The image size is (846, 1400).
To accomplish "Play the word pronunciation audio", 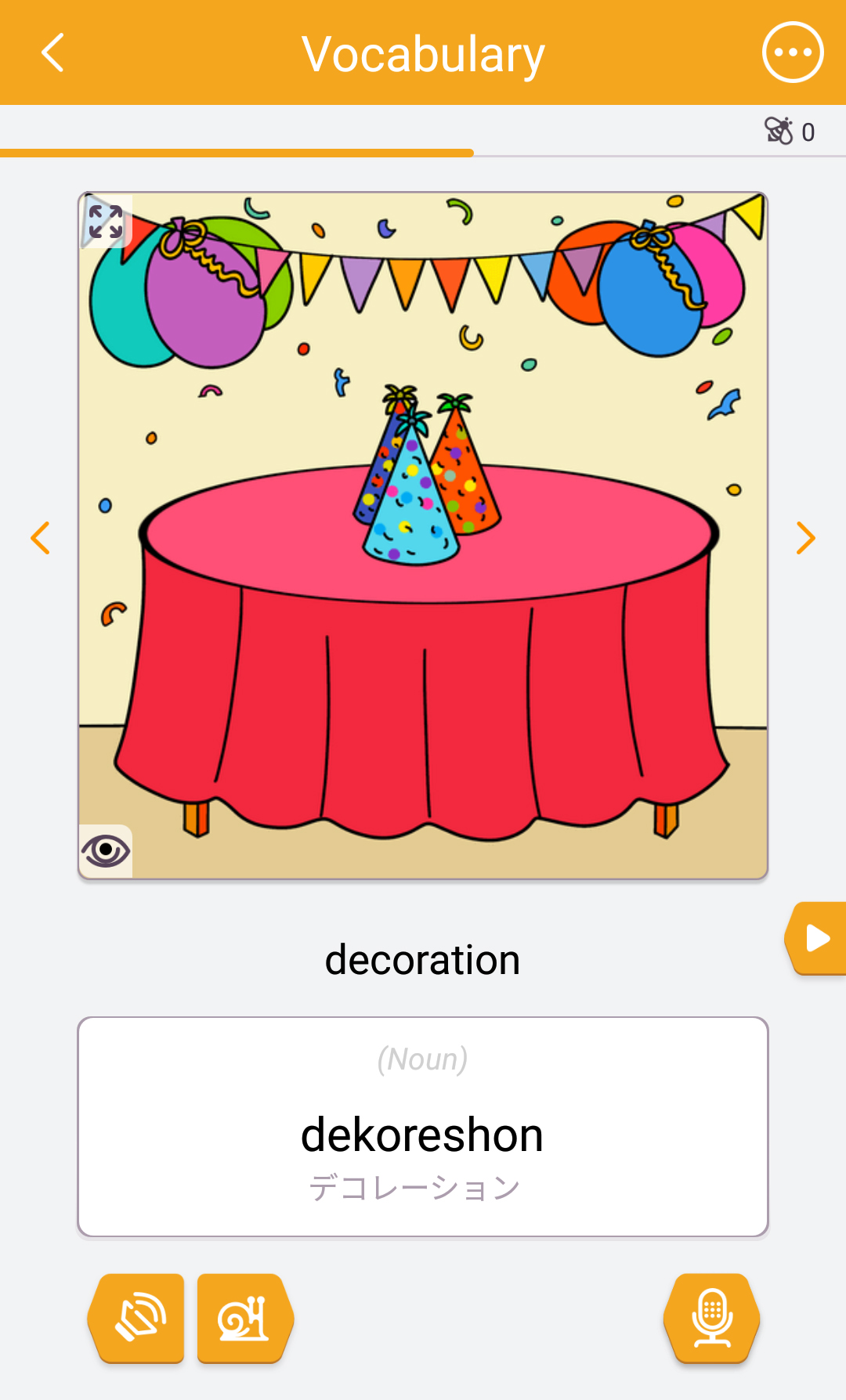I will (136, 1318).
